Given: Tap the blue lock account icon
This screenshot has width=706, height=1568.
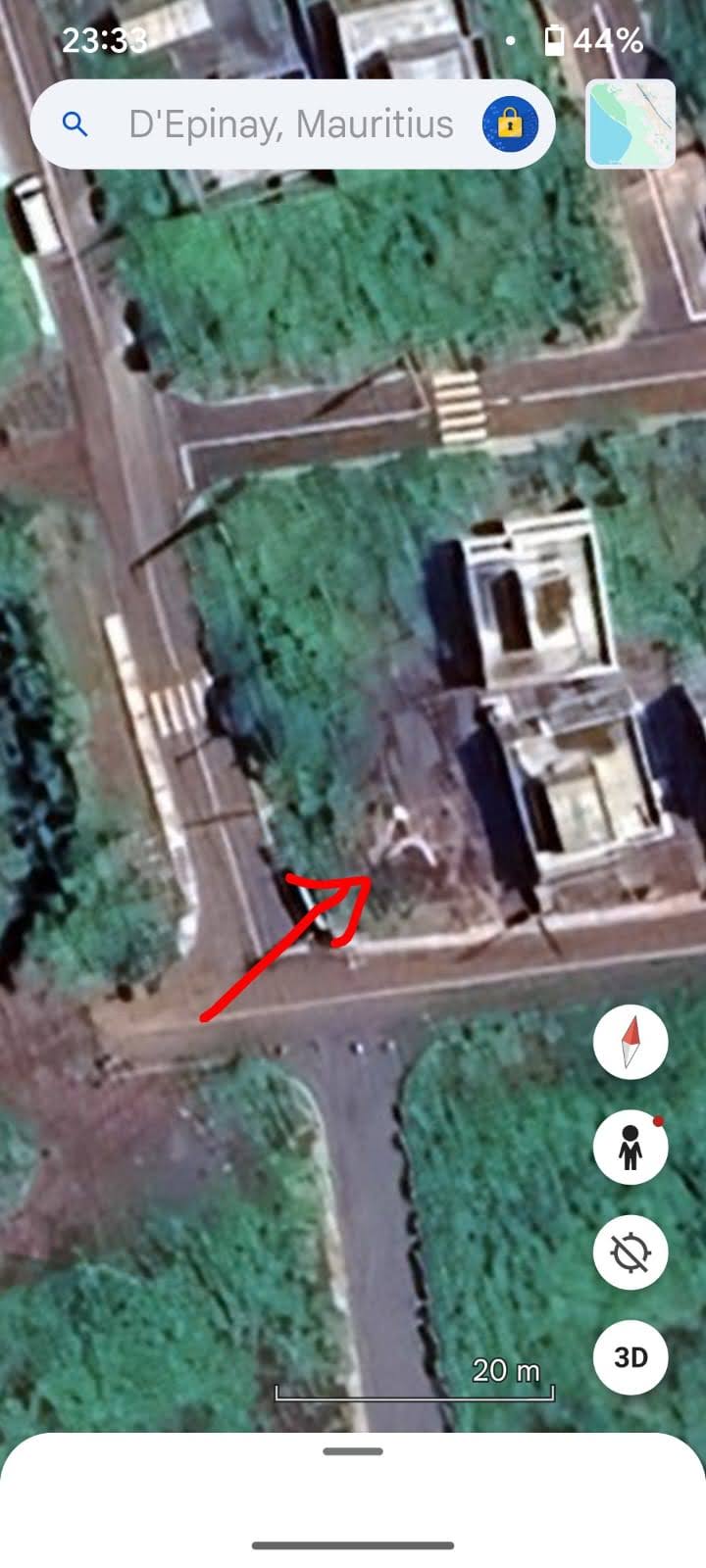Looking at the screenshot, I should click(x=509, y=124).
